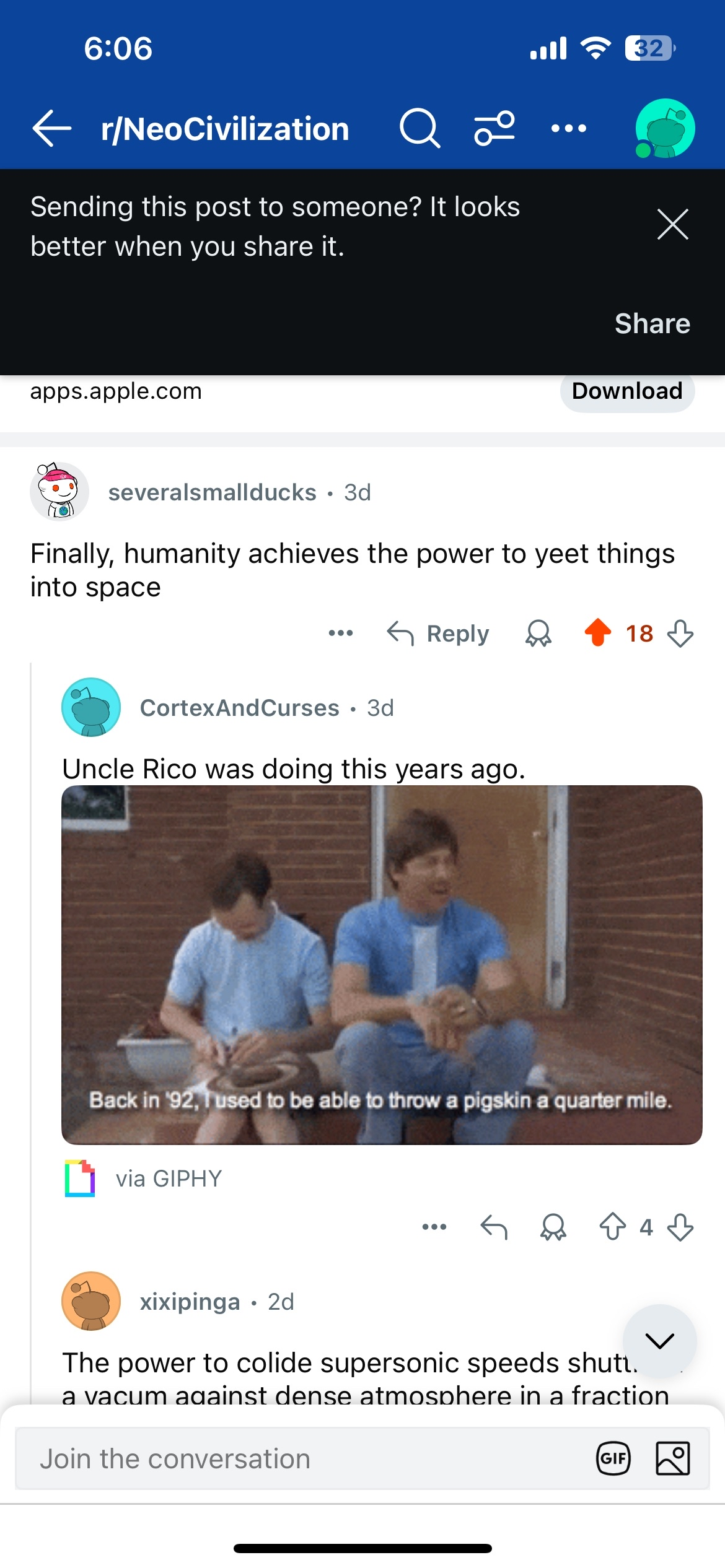Open comment sort and filter options

point(494,129)
